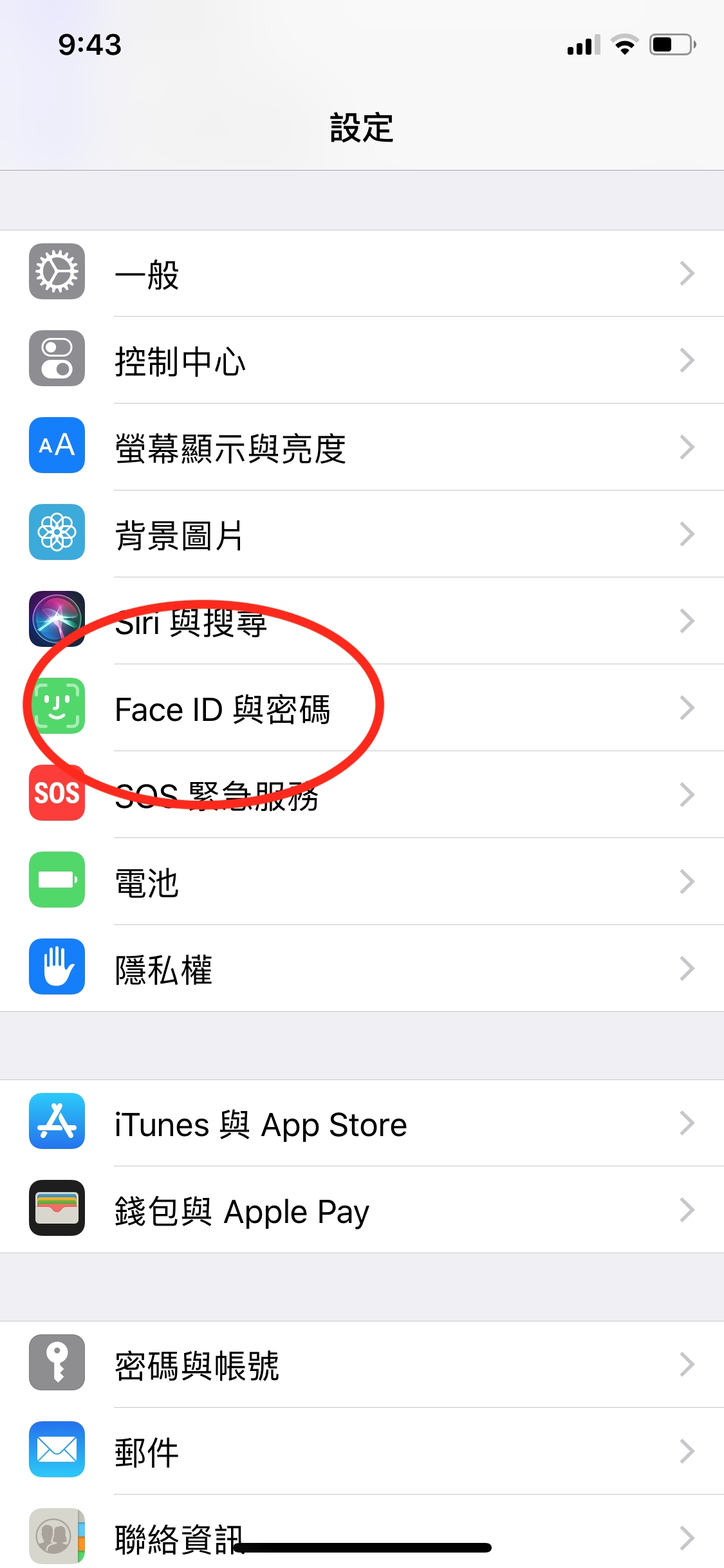Image resolution: width=724 pixels, height=1568 pixels.
Task: Select Face ID 與密碼
Action: [362, 708]
